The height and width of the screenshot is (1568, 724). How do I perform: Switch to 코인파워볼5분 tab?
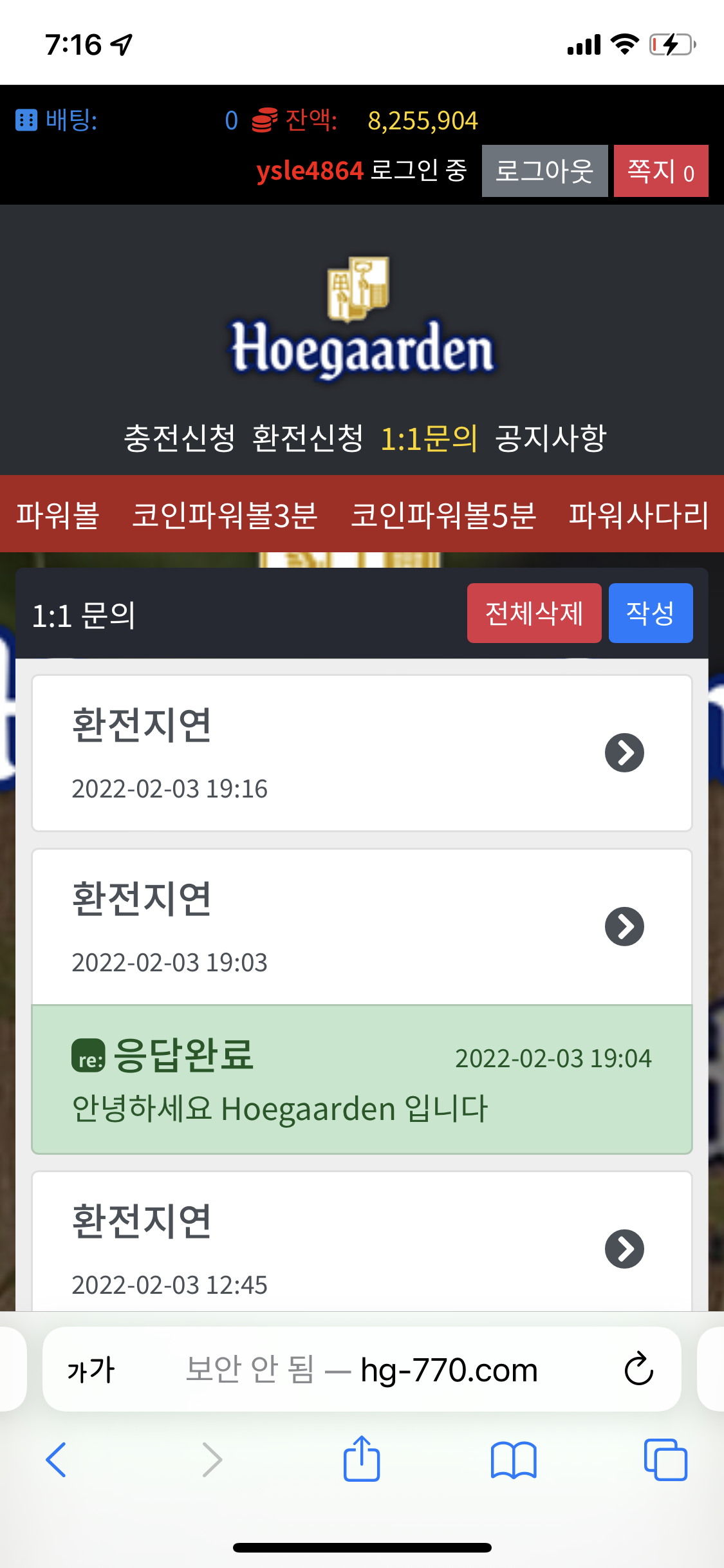(x=443, y=514)
